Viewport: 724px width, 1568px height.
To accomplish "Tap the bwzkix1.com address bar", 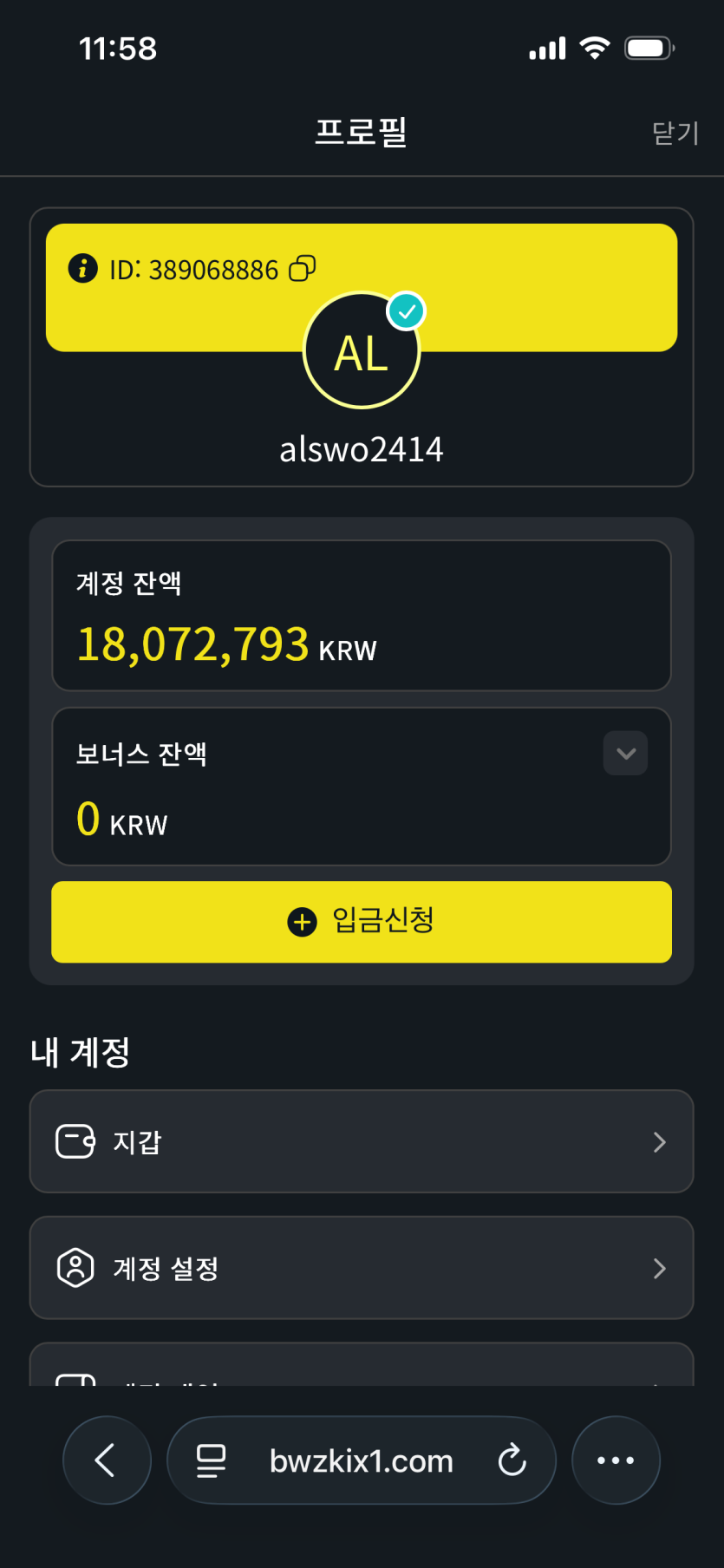I will (361, 1460).
